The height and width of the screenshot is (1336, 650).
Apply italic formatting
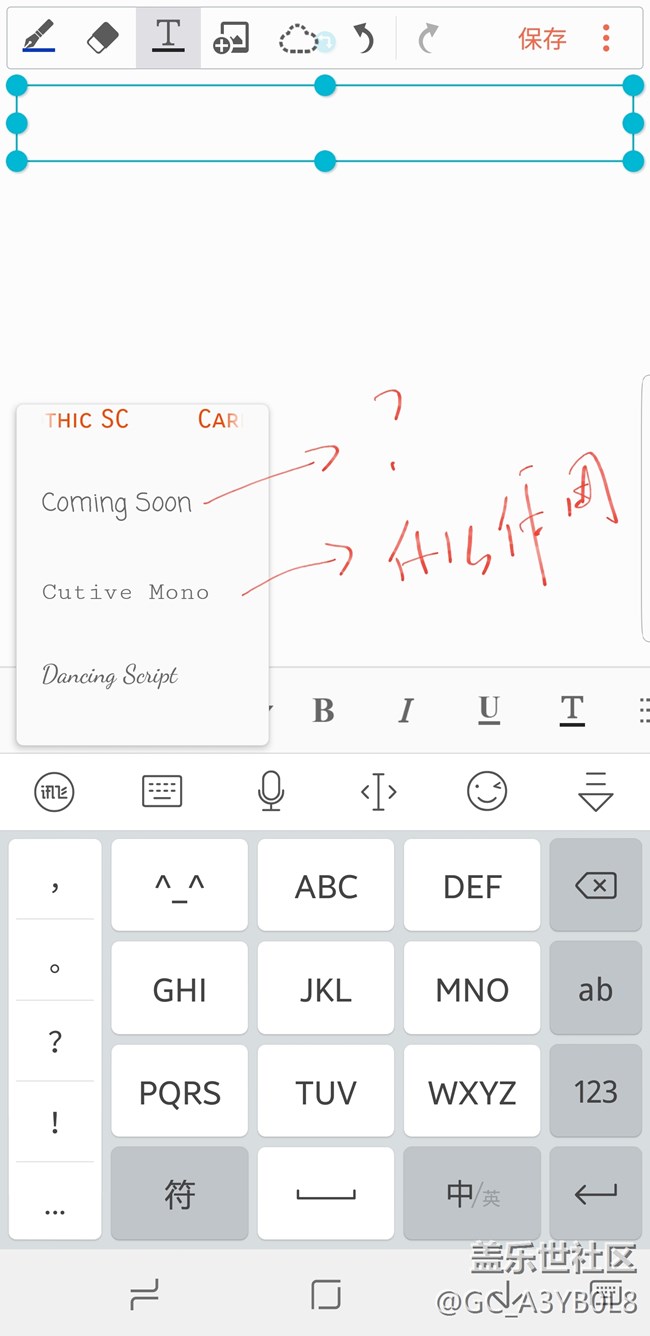(x=406, y=710)
